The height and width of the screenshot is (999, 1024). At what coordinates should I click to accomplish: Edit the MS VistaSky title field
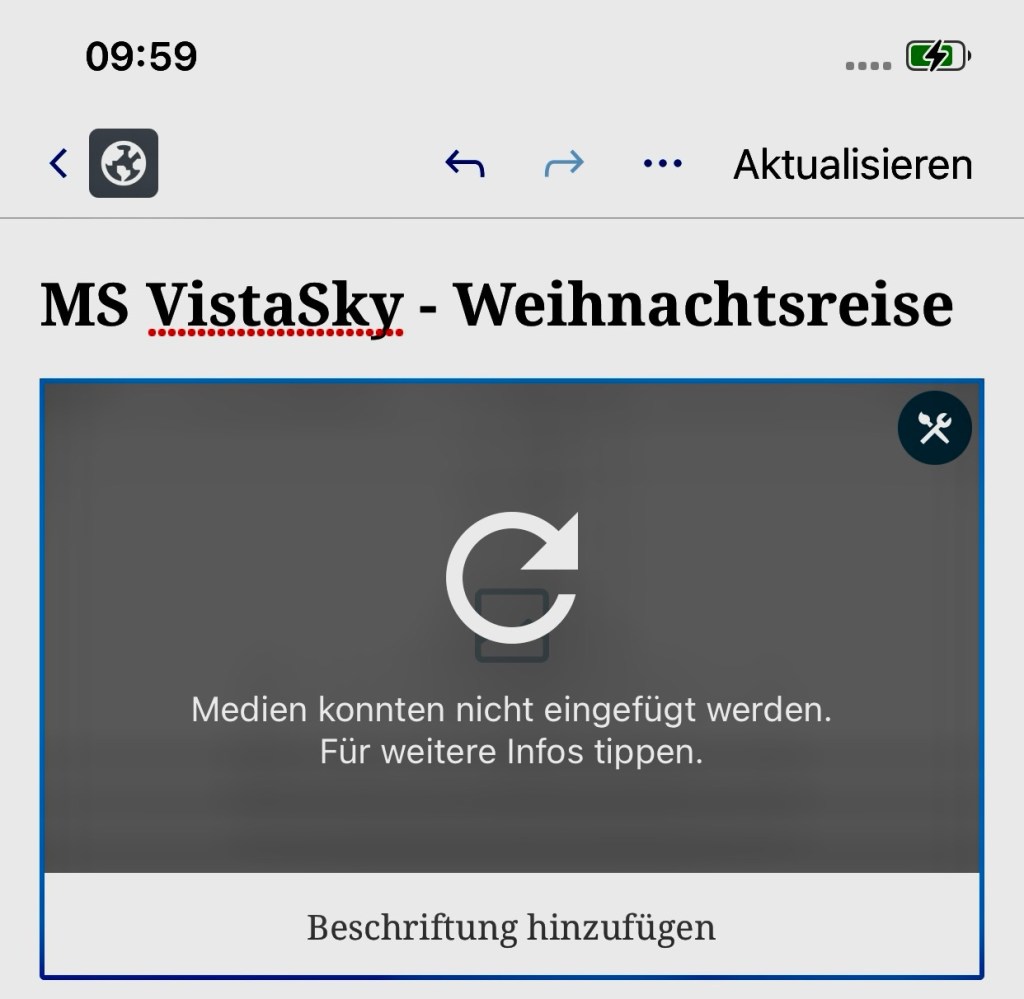[496, 305]
